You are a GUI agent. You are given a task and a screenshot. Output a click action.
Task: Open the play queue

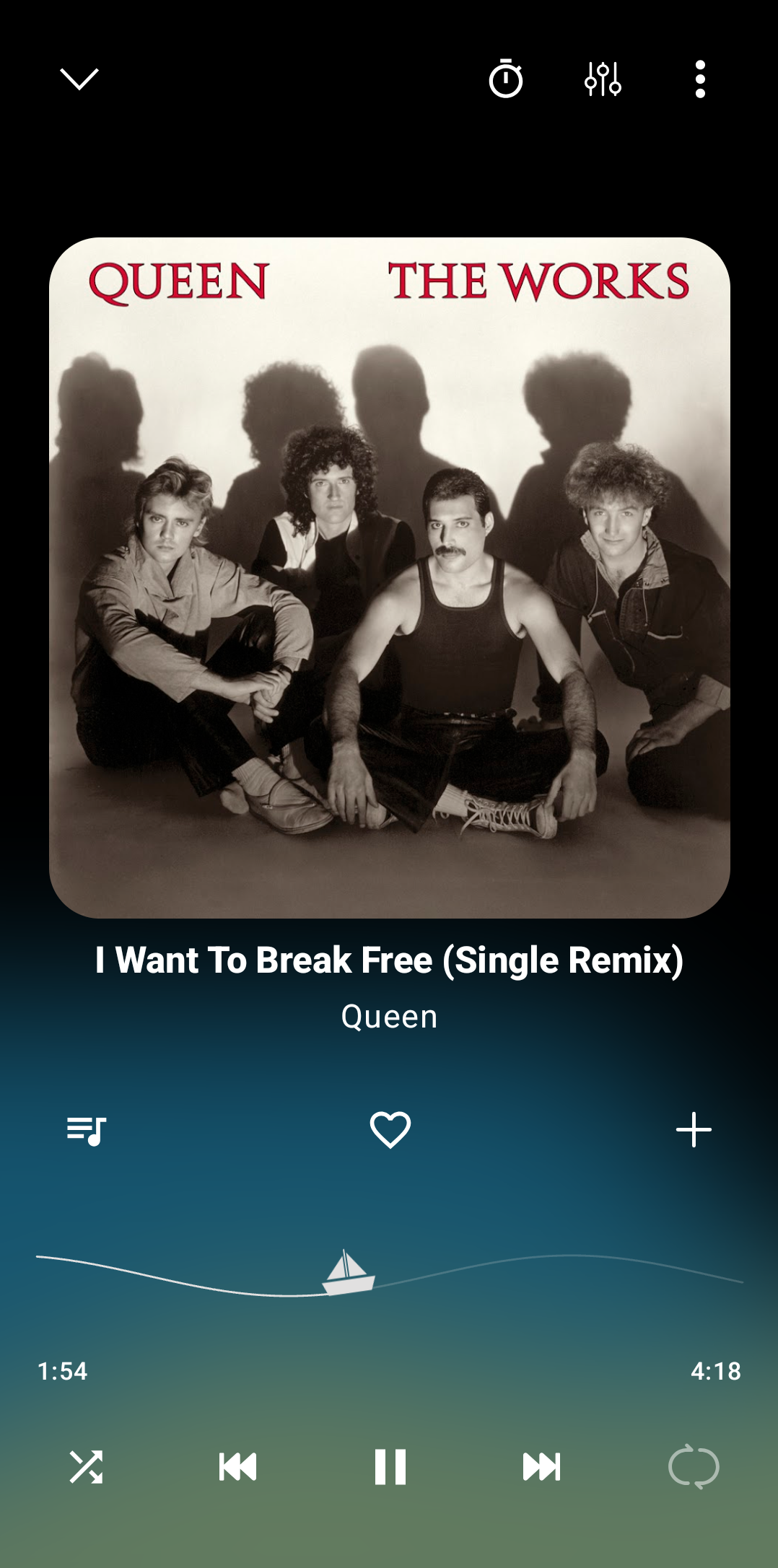click(x=87, y=1130)
